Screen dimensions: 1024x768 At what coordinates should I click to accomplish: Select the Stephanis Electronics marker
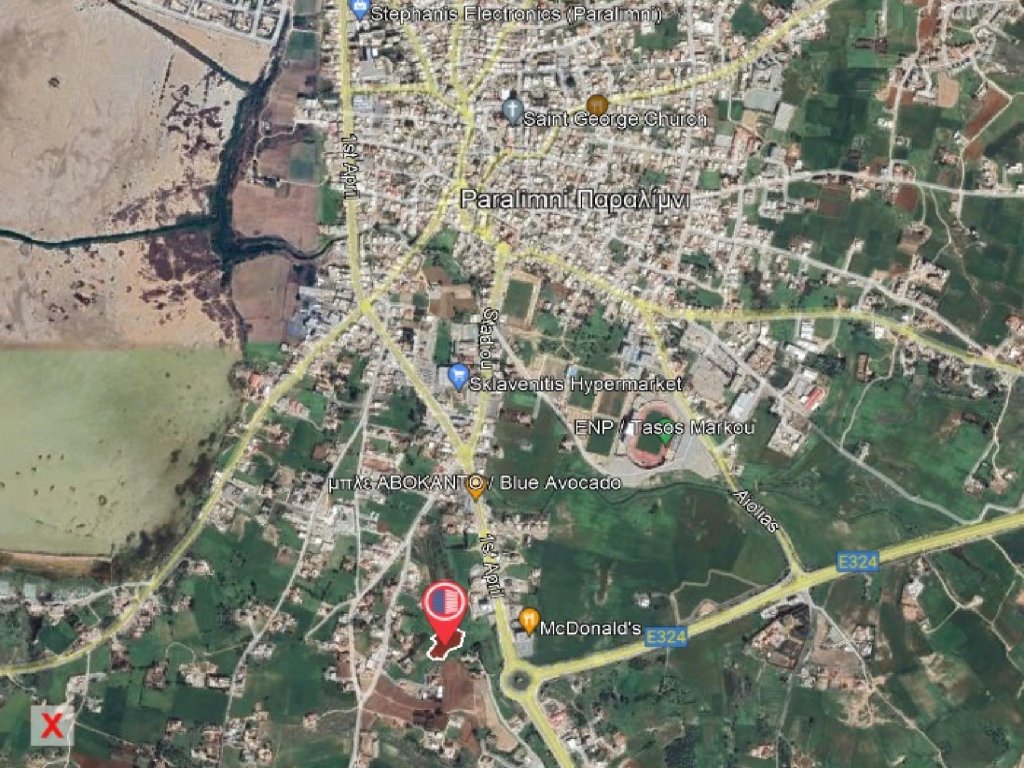click(360, 10)
